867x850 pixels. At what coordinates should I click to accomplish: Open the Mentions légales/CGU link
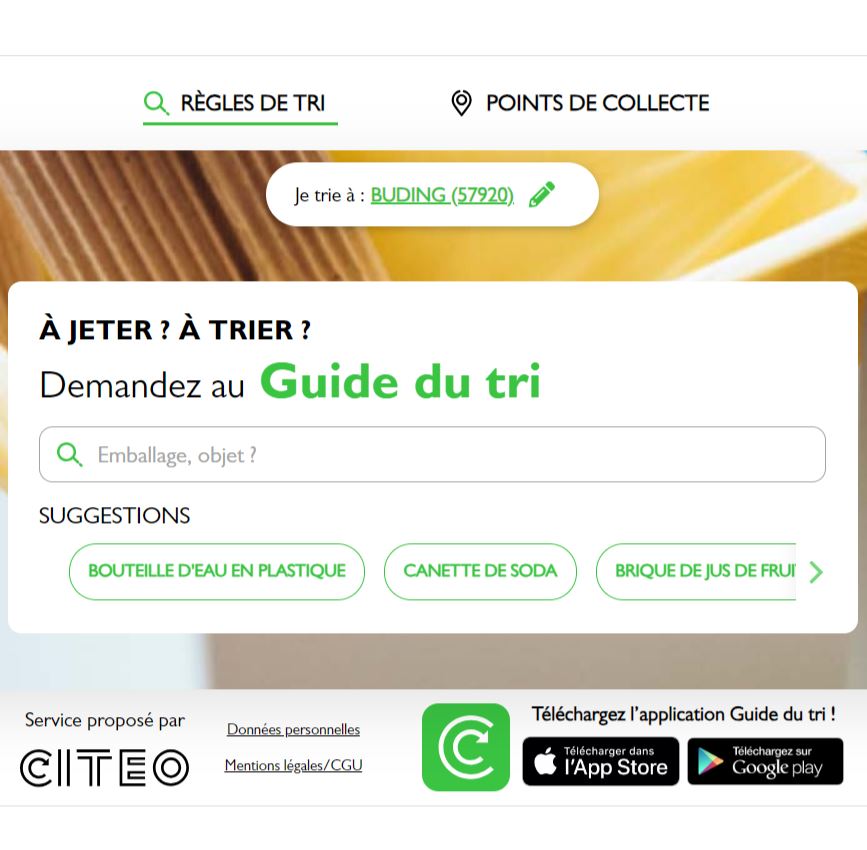click(x=293, y=766)
